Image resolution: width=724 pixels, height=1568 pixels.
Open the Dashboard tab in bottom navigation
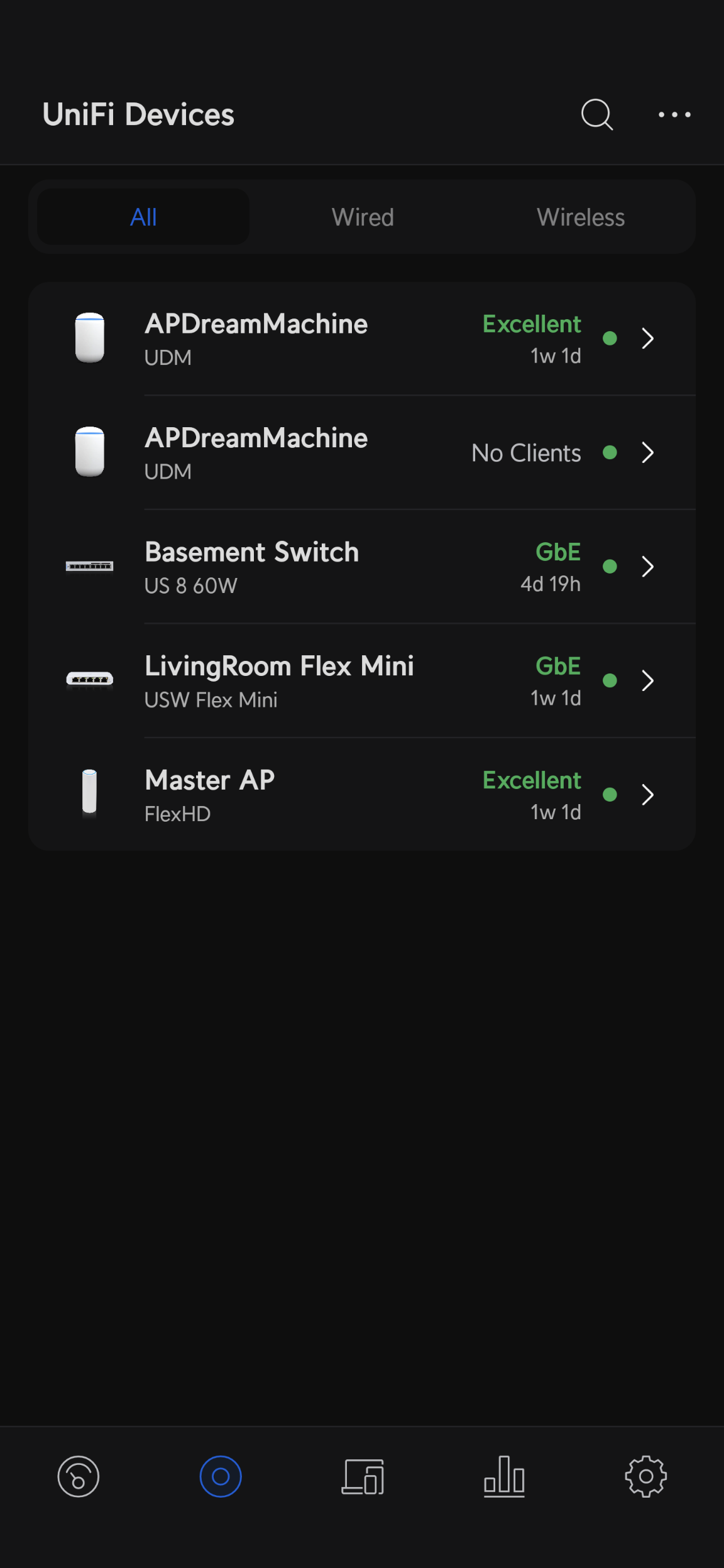point(78,1477)
